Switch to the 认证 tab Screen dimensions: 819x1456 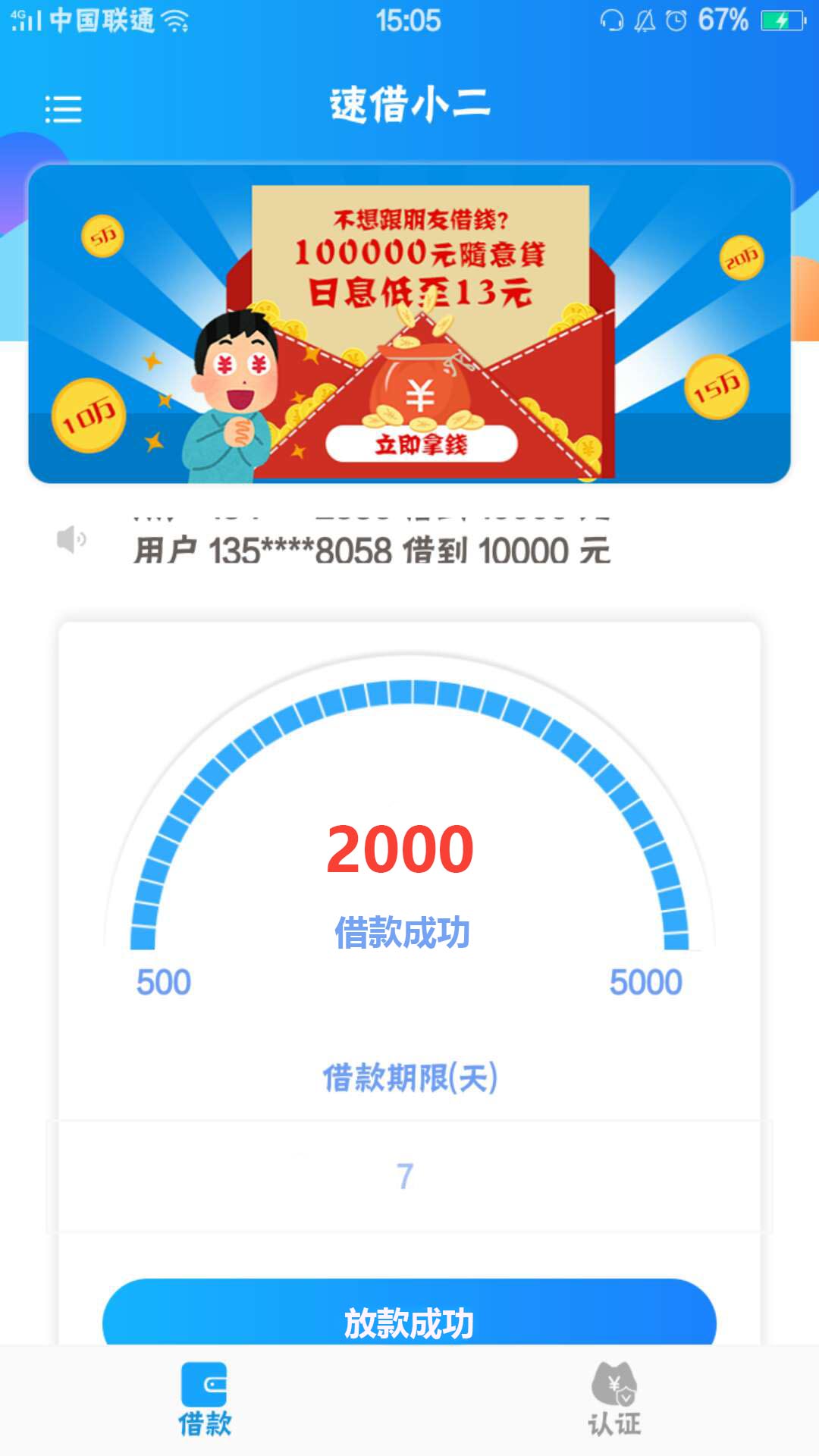point(614,1399)
